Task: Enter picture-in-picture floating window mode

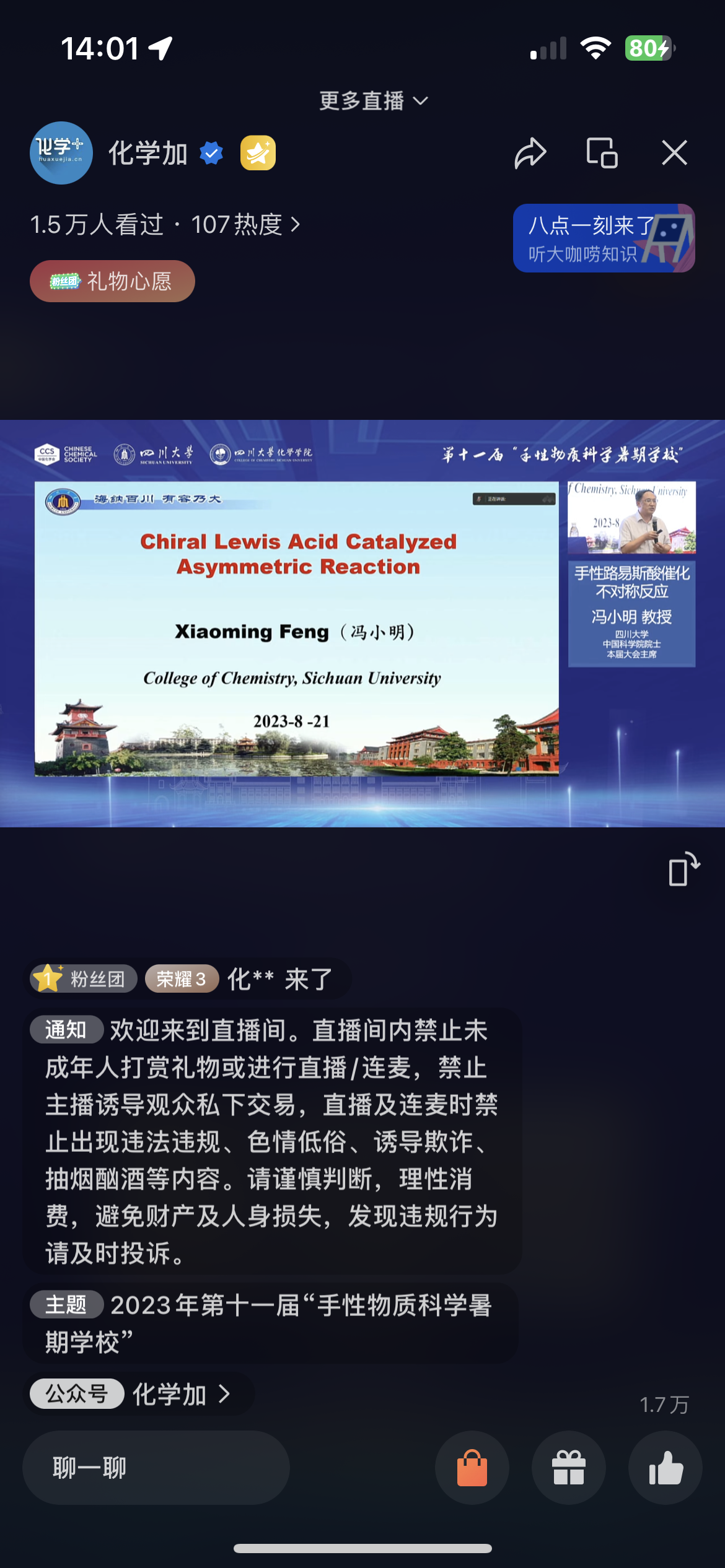Action: [602, 153]
